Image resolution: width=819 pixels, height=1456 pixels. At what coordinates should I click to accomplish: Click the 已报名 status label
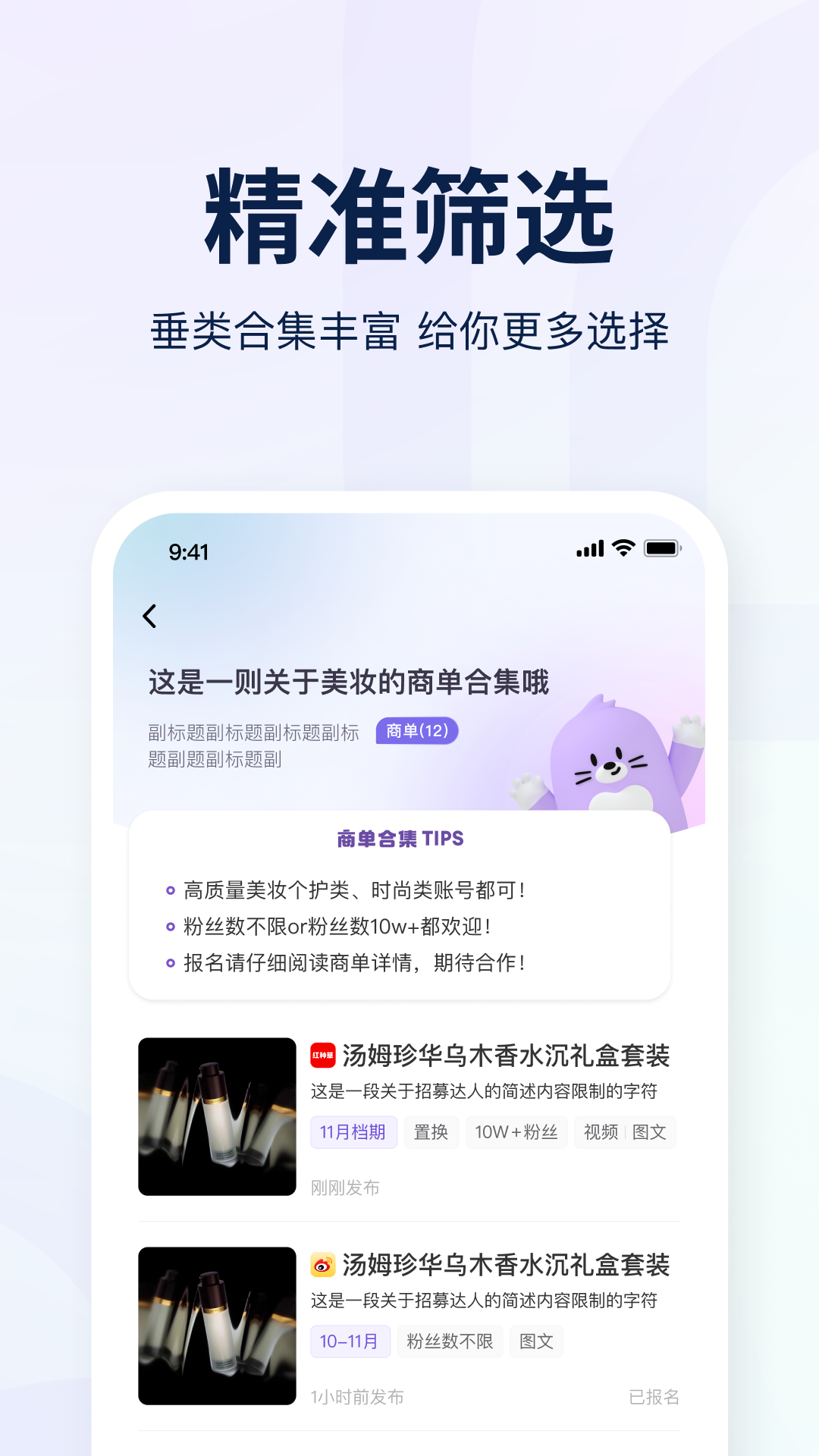[x=655, y=1396]
